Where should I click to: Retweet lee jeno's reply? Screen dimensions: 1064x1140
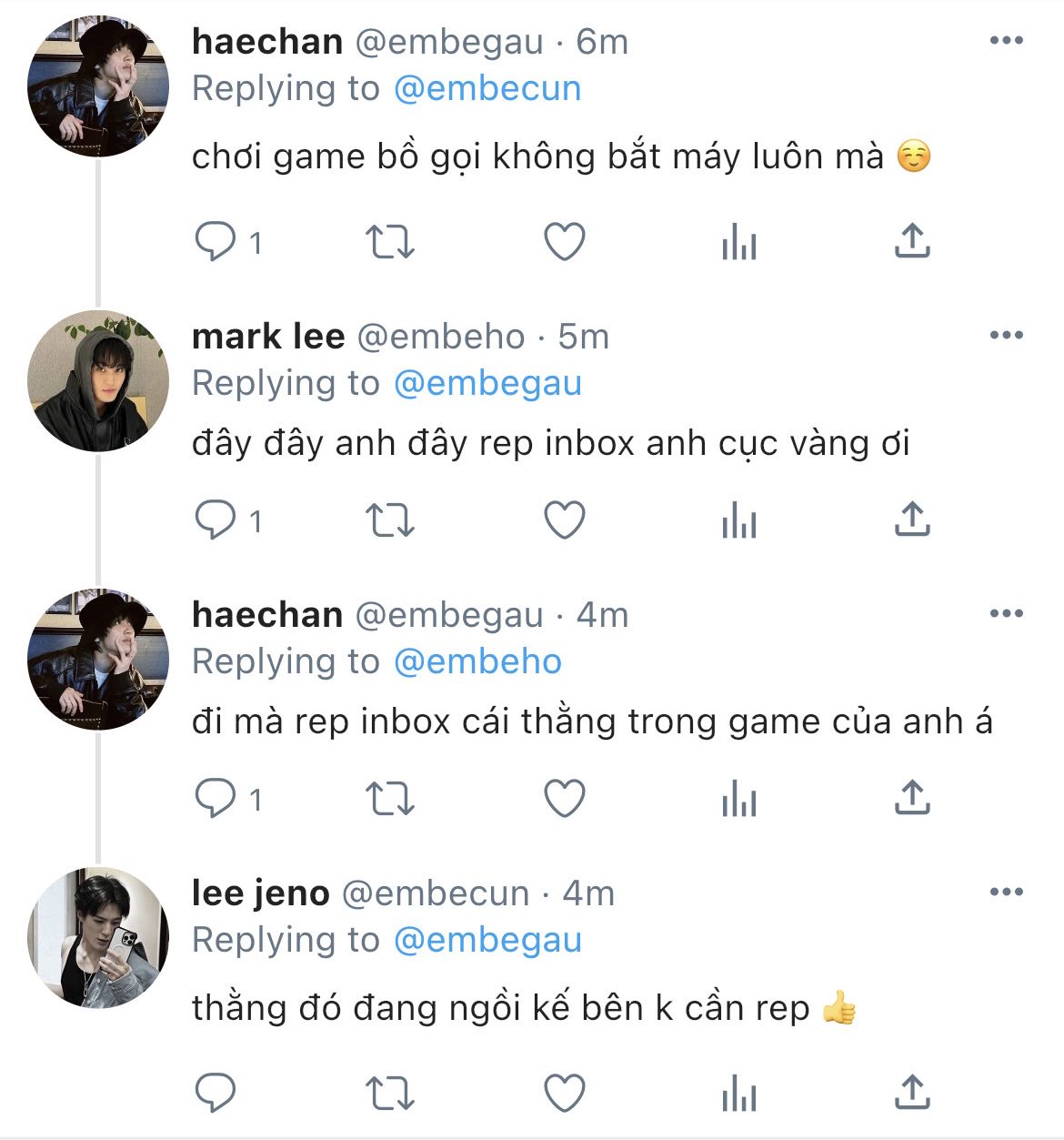[390, 1093]
